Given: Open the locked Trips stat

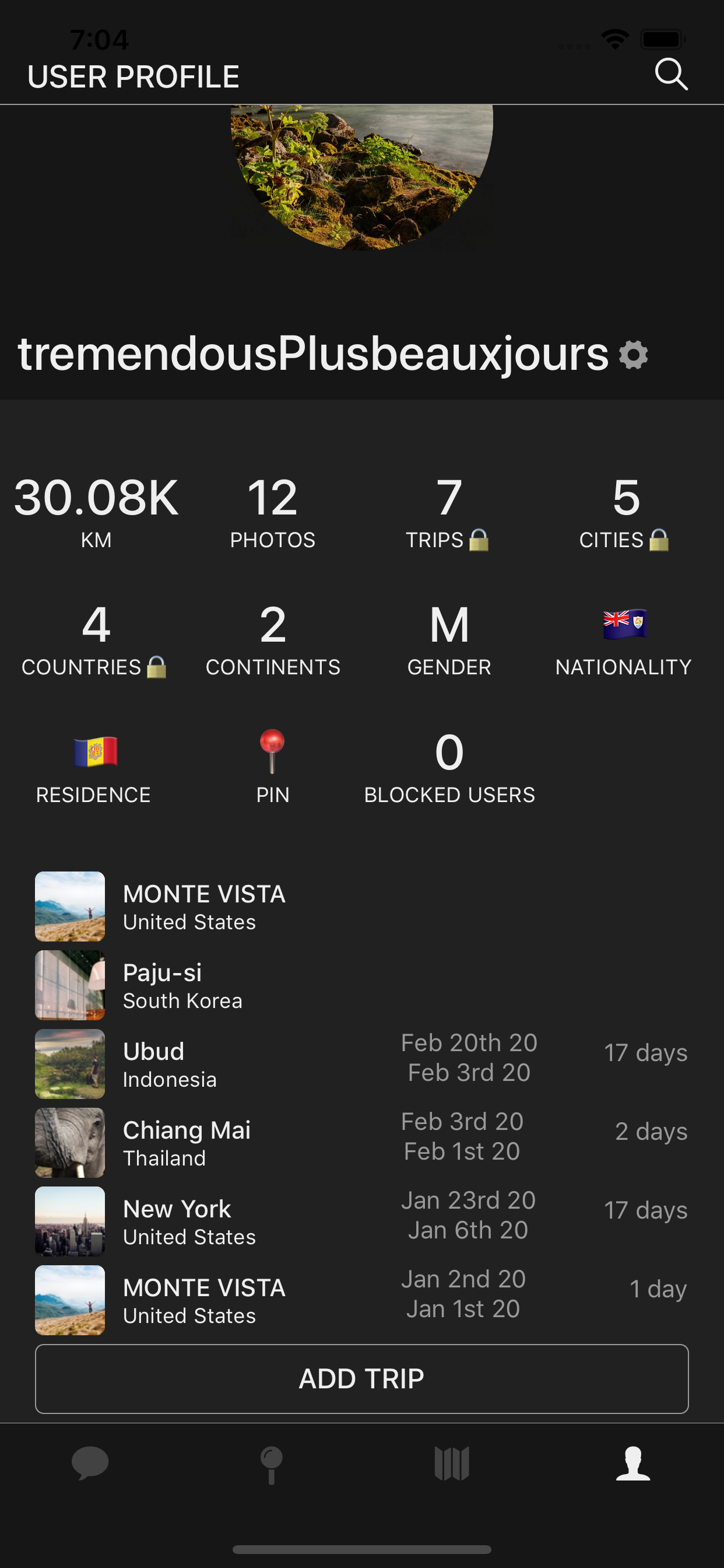Looking at the screenshot, I should pos(448,512).
